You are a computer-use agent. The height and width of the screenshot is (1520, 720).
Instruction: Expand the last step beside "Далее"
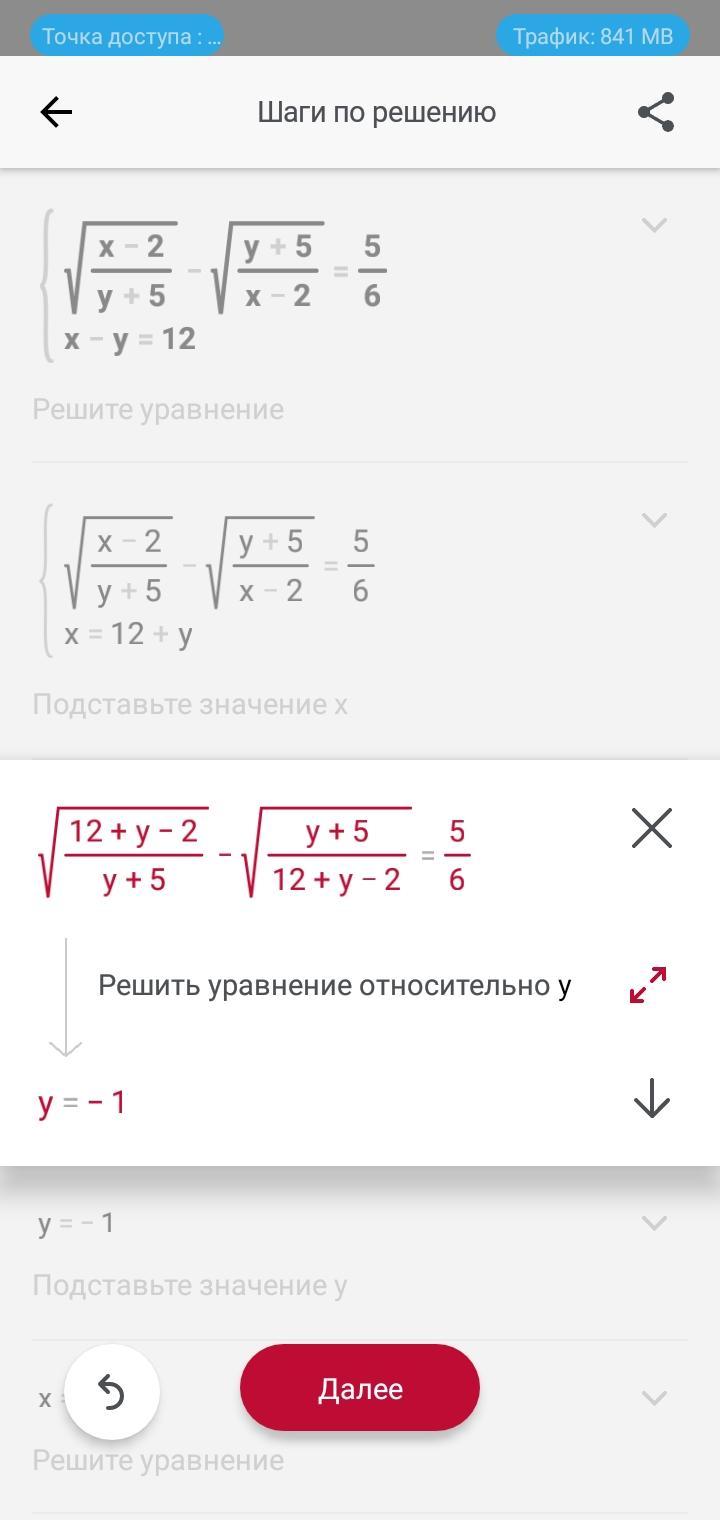[654, 1398]
